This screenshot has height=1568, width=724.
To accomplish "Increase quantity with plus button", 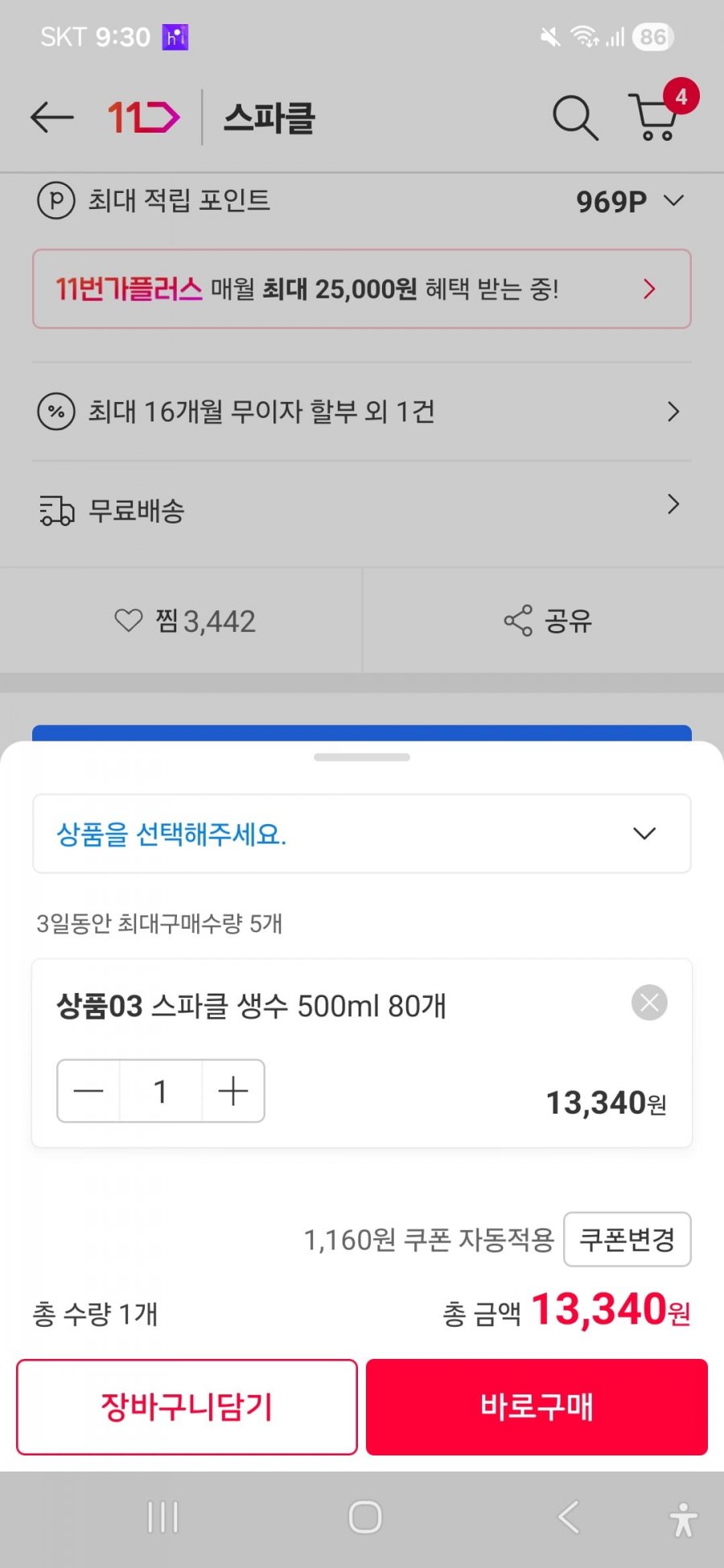I will (232, 1091).
